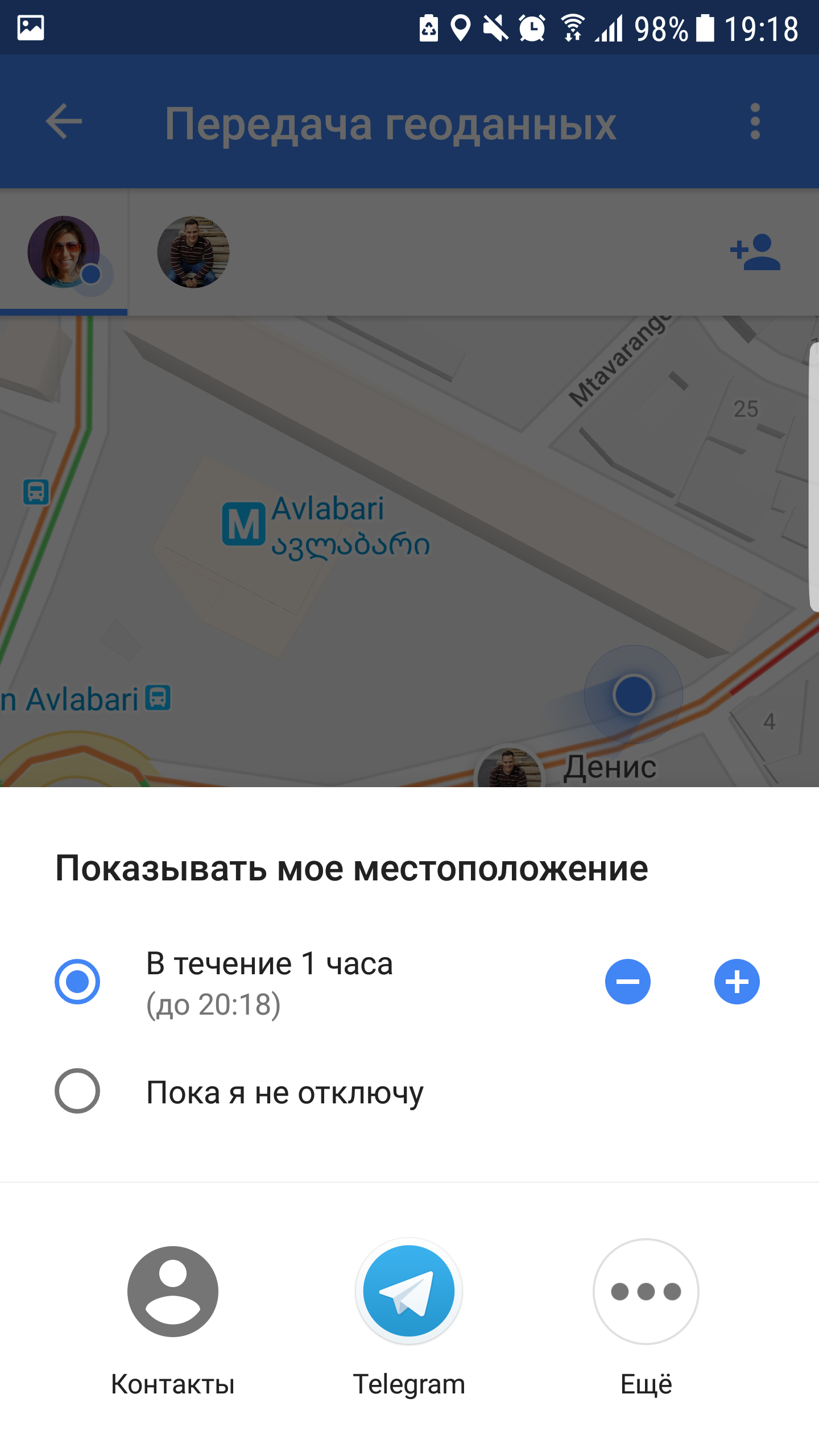Decrease sharing duration with minus button
This screenshot has height=1456, width=819.
tap(627, 982)
